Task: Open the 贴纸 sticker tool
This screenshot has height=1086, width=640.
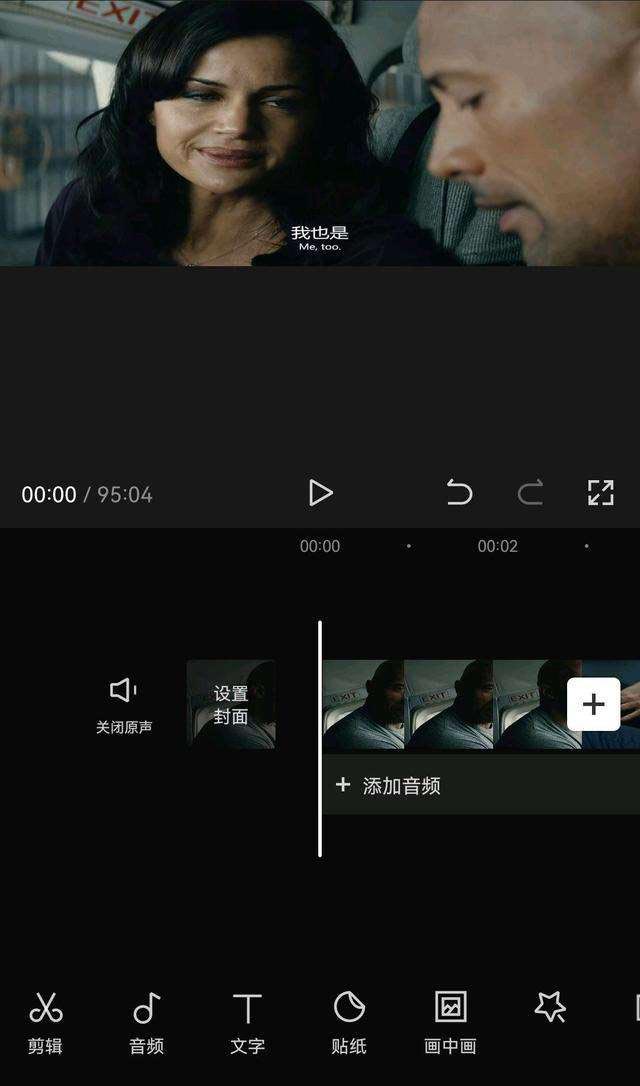Action: point(348,1022)
